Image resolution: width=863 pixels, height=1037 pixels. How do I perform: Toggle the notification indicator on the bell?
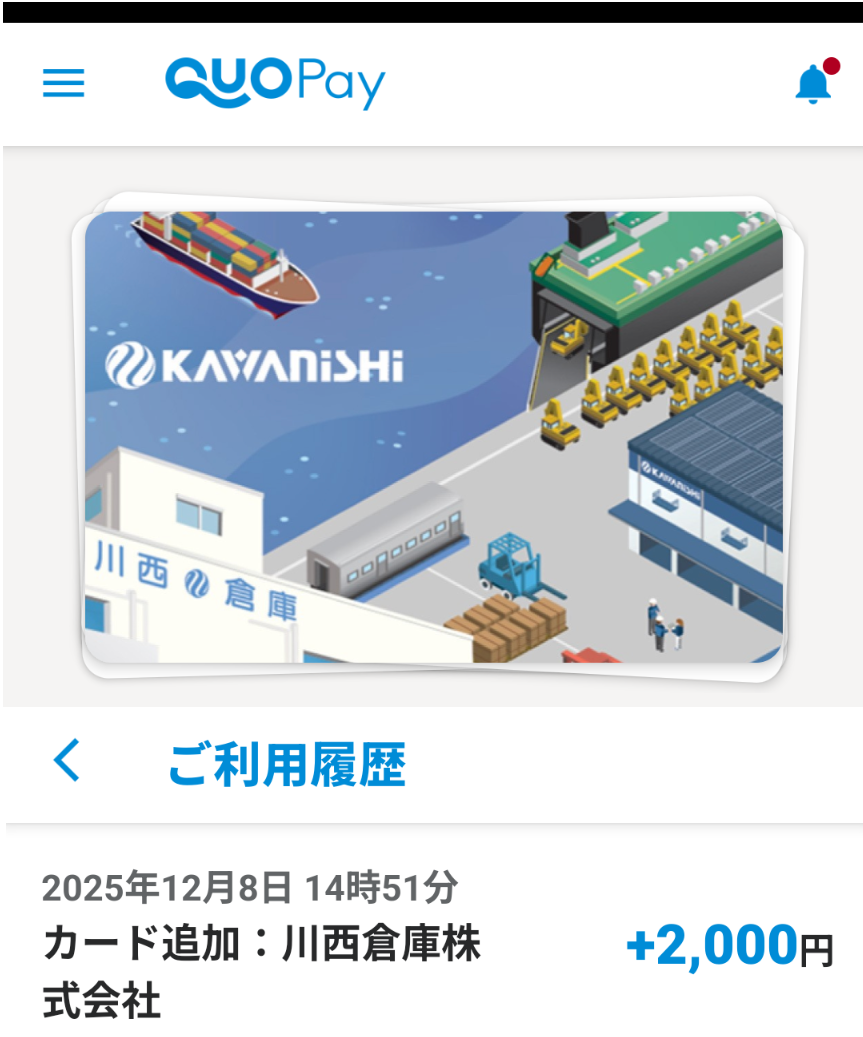(829, 63)
